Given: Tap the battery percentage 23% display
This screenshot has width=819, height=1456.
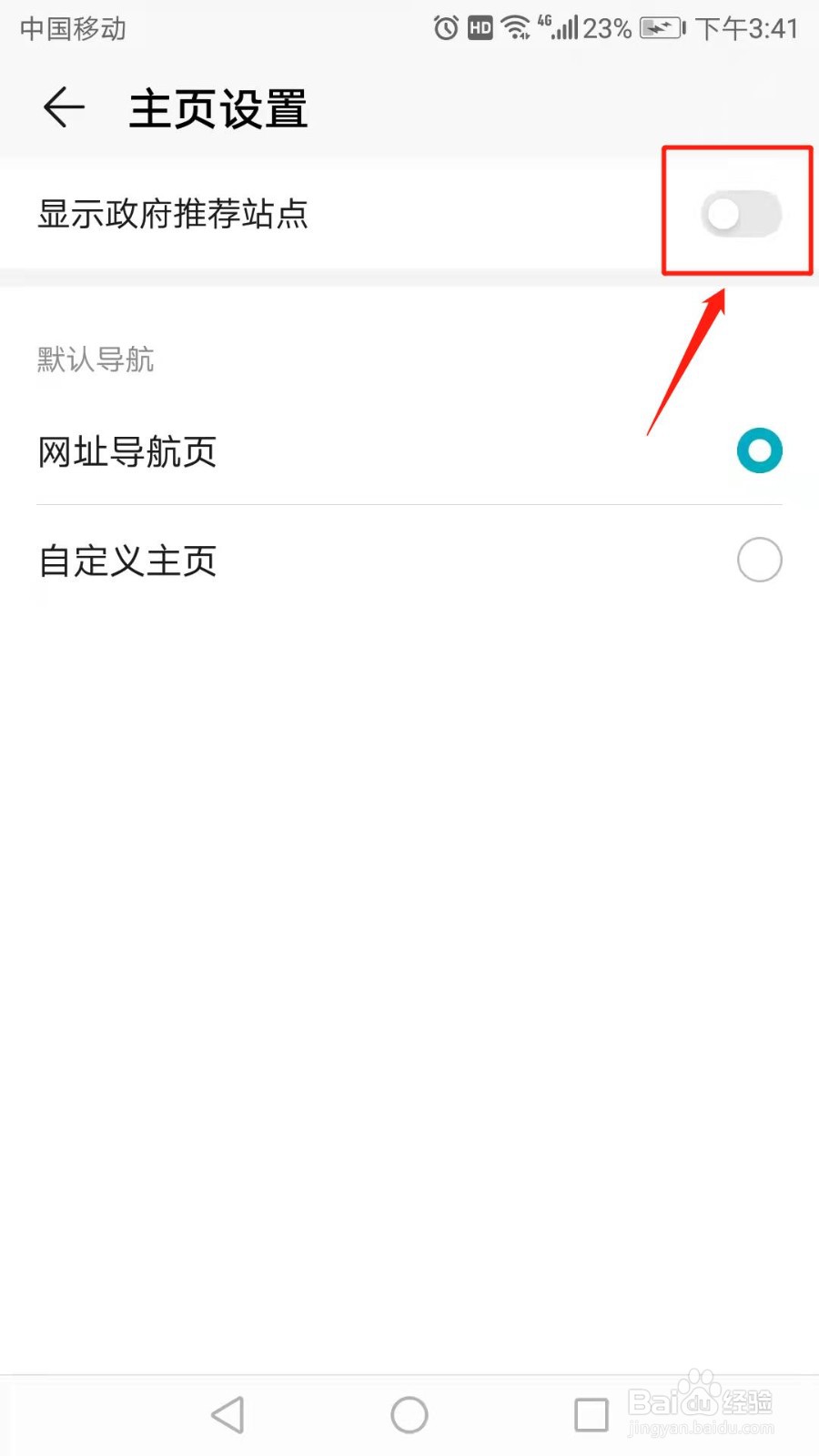Looking at the screenshot, I should point(605,27).
